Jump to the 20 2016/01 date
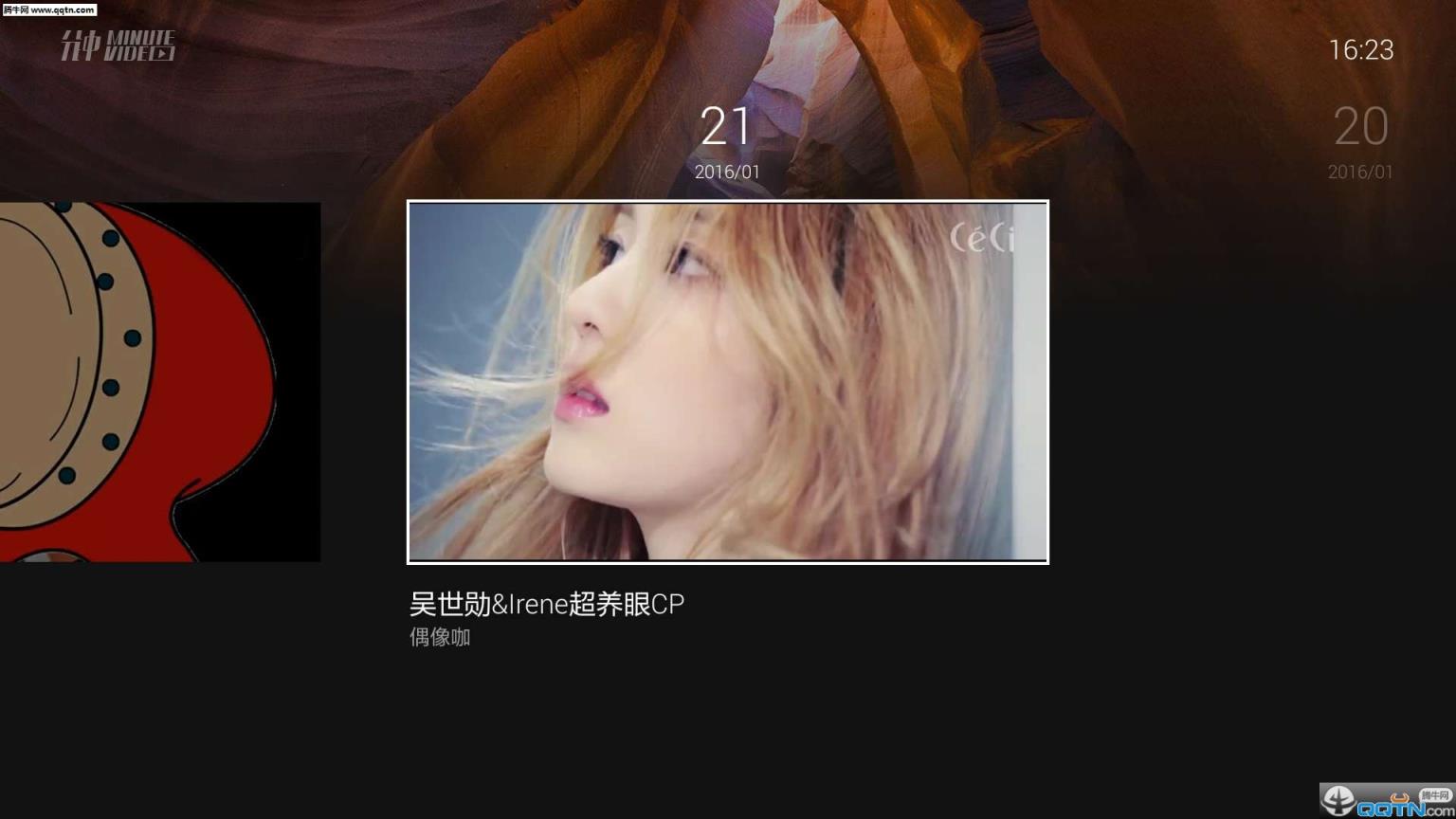 pos(1360,140)
